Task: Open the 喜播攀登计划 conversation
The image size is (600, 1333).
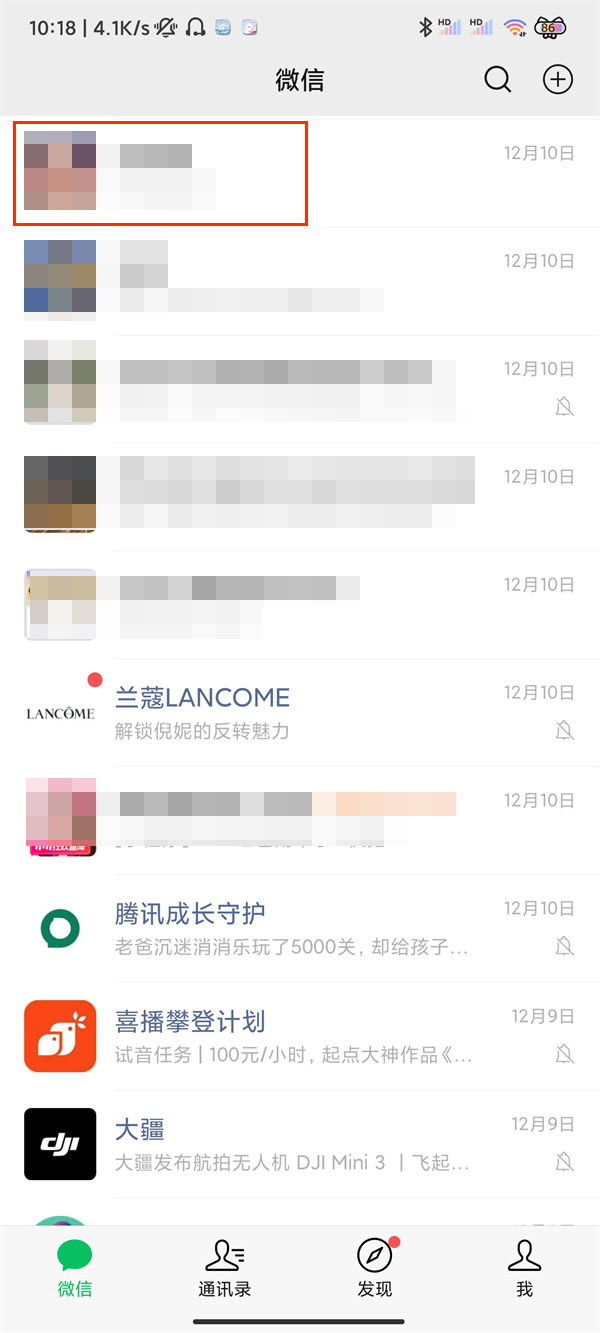Action: click(x=300, y=1037)
